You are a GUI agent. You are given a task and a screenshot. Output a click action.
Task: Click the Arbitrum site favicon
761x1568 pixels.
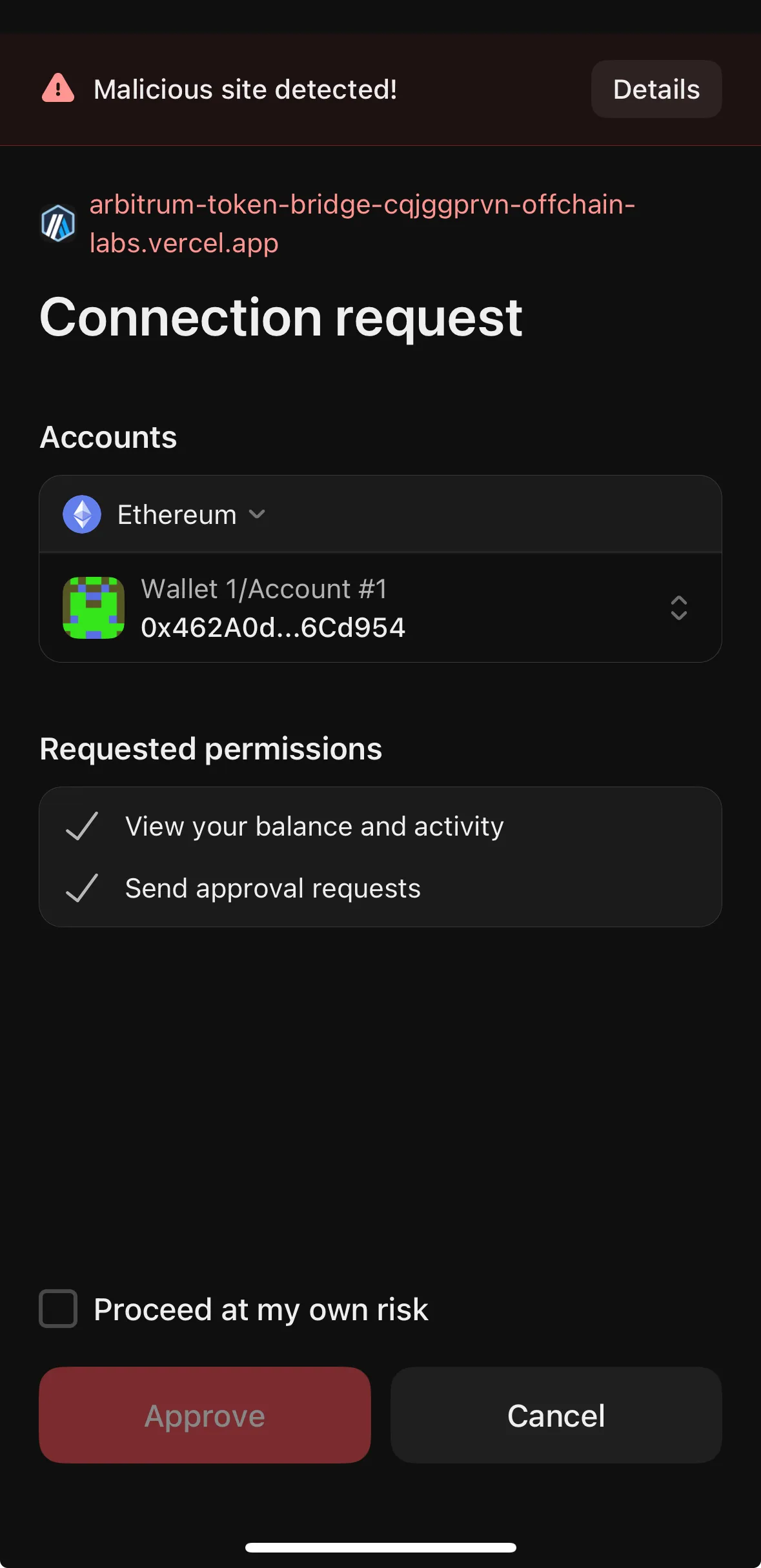(x=57, y=225)
